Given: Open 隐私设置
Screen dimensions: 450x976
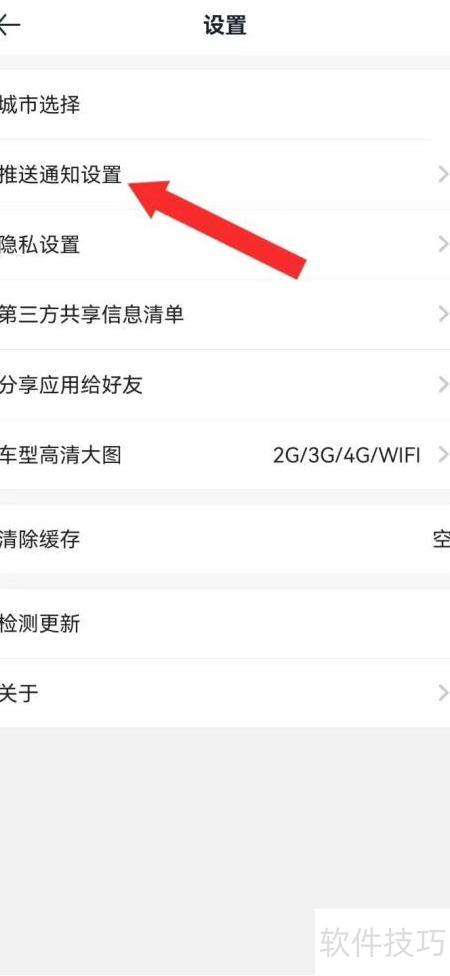Looking at the screenshot, I should point(225,244).
